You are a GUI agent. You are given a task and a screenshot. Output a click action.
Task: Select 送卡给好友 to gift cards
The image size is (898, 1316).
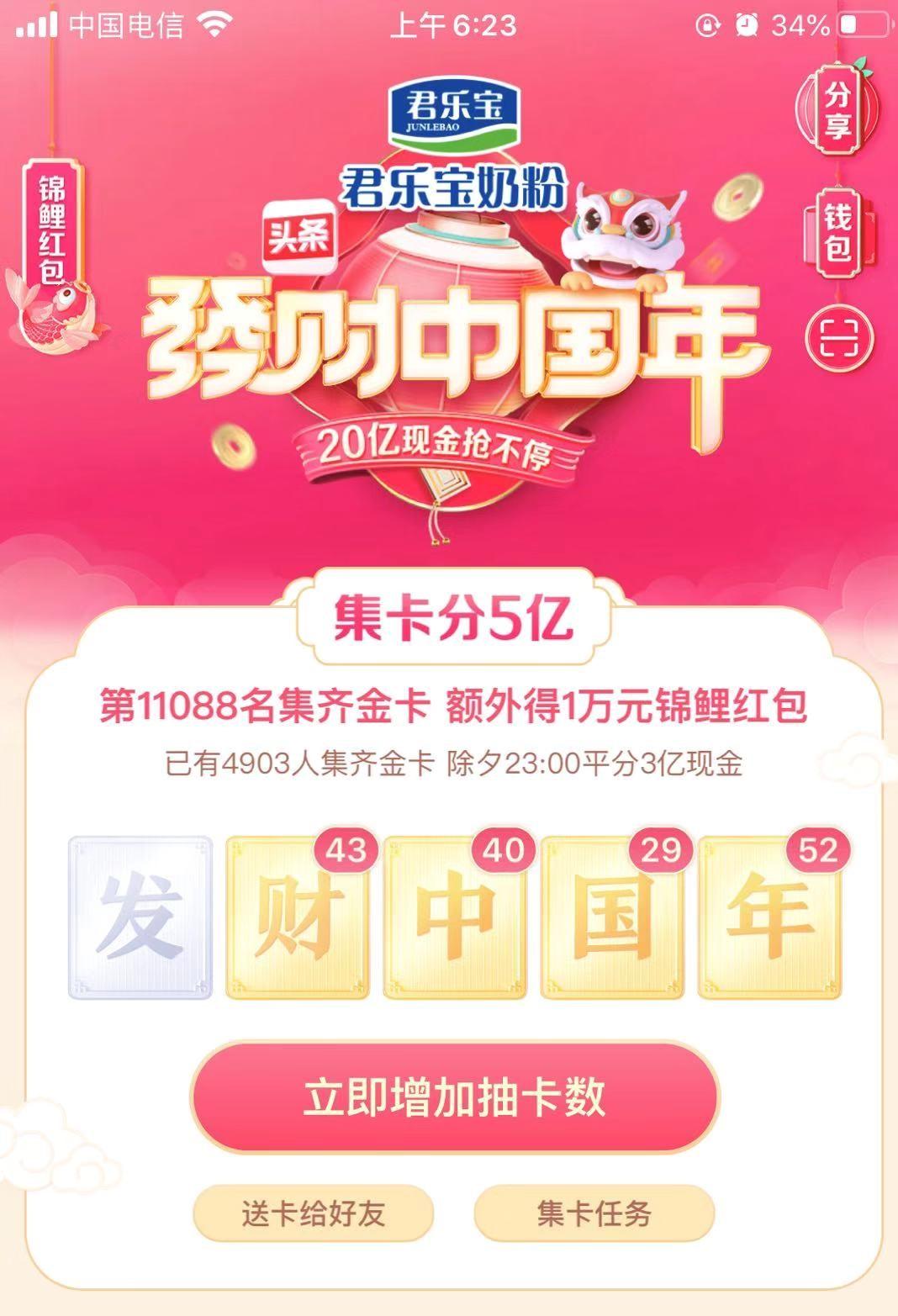click(314, 1213)
